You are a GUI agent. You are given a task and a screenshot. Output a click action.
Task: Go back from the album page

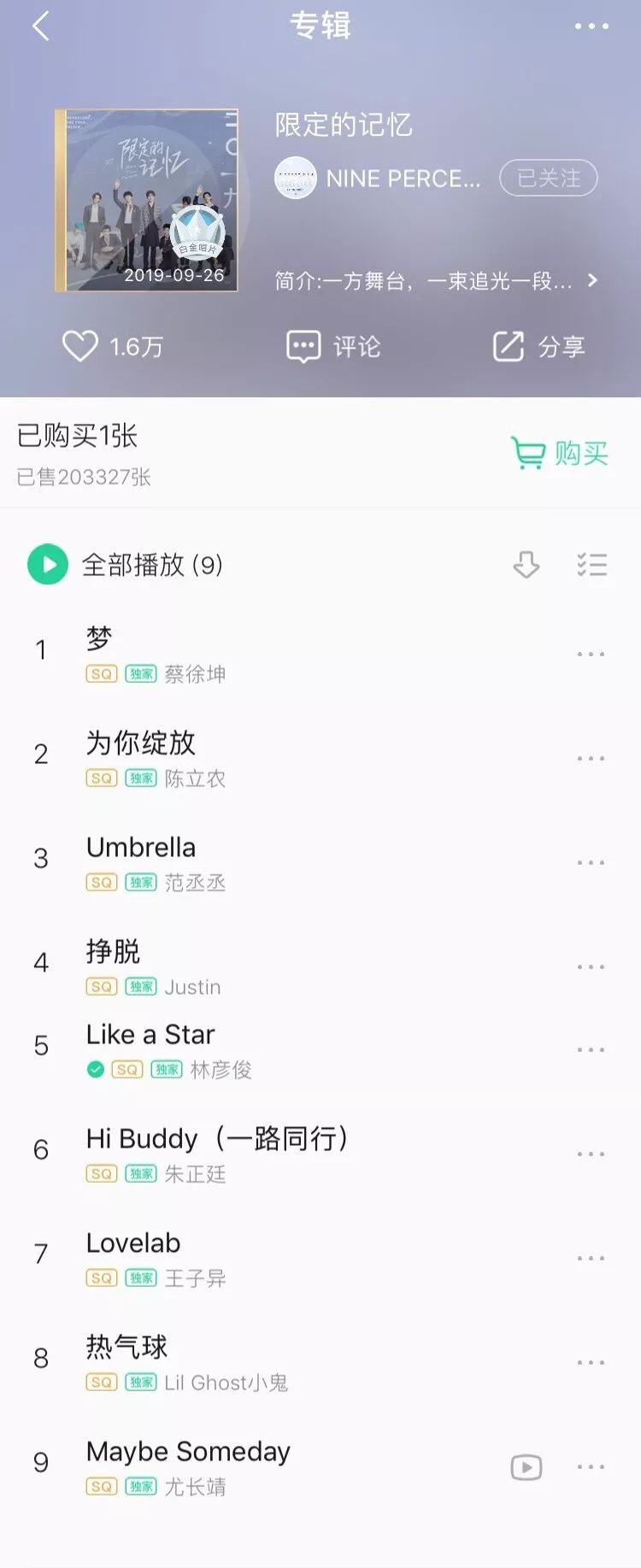tap(40, 26)
